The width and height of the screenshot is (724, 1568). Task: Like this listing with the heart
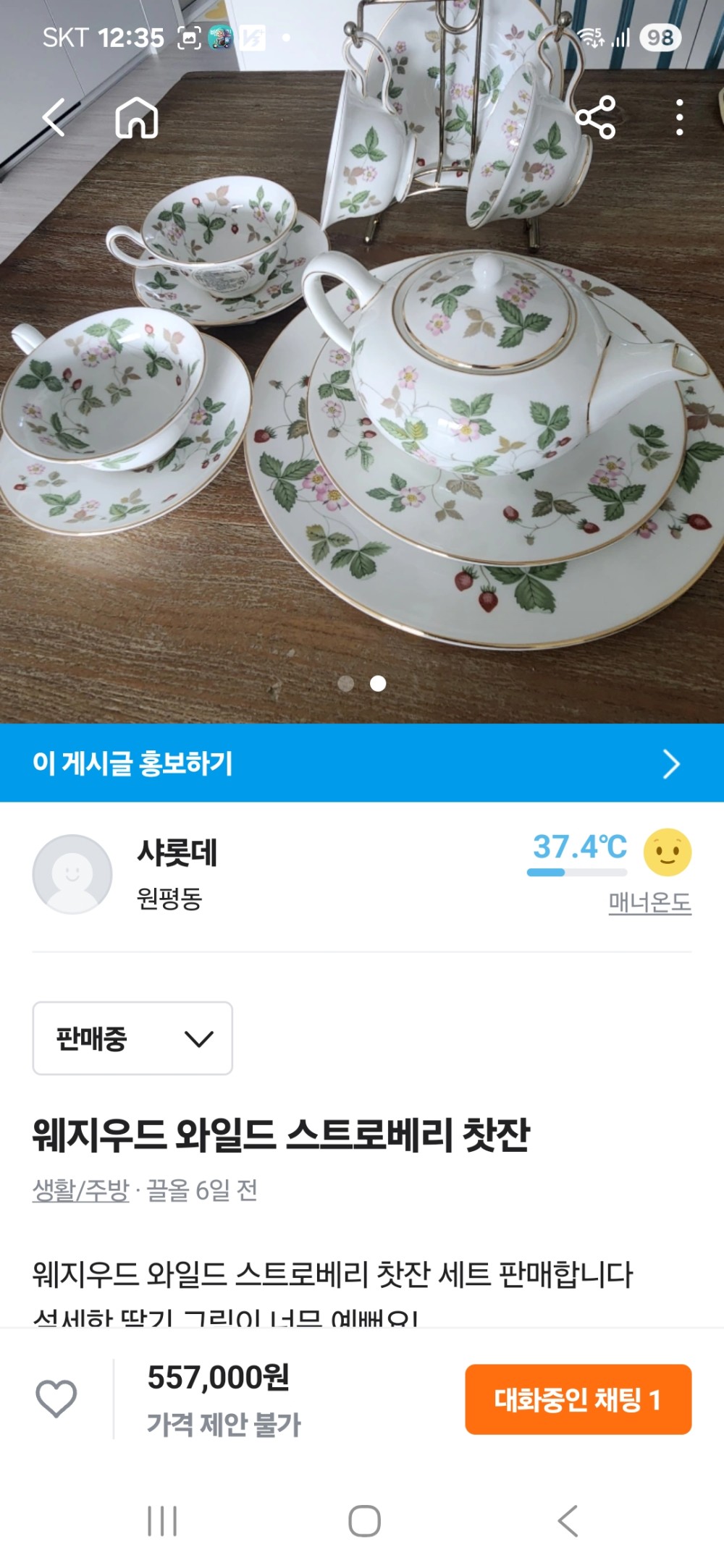56,1398
